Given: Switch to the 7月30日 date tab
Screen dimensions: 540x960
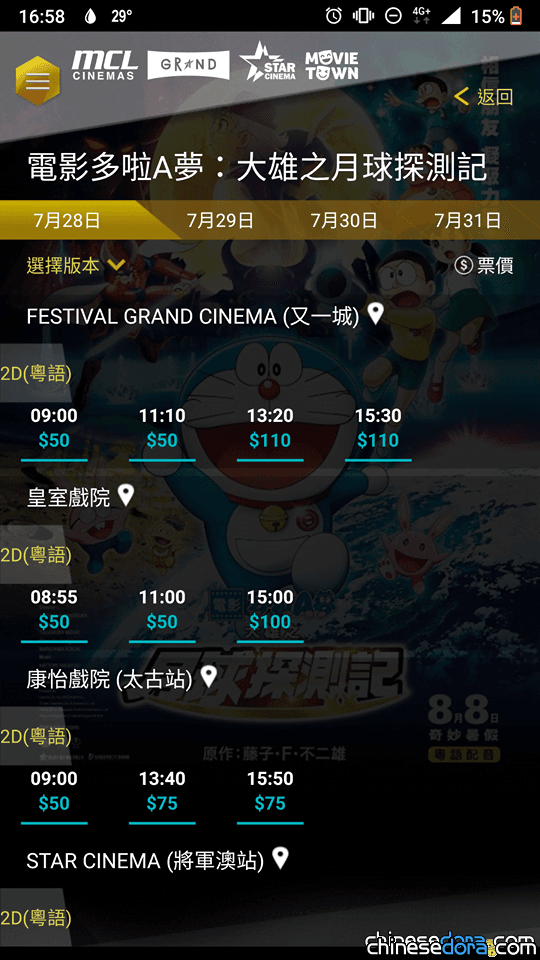Looking at the screenshot, I should pos(343,220).
